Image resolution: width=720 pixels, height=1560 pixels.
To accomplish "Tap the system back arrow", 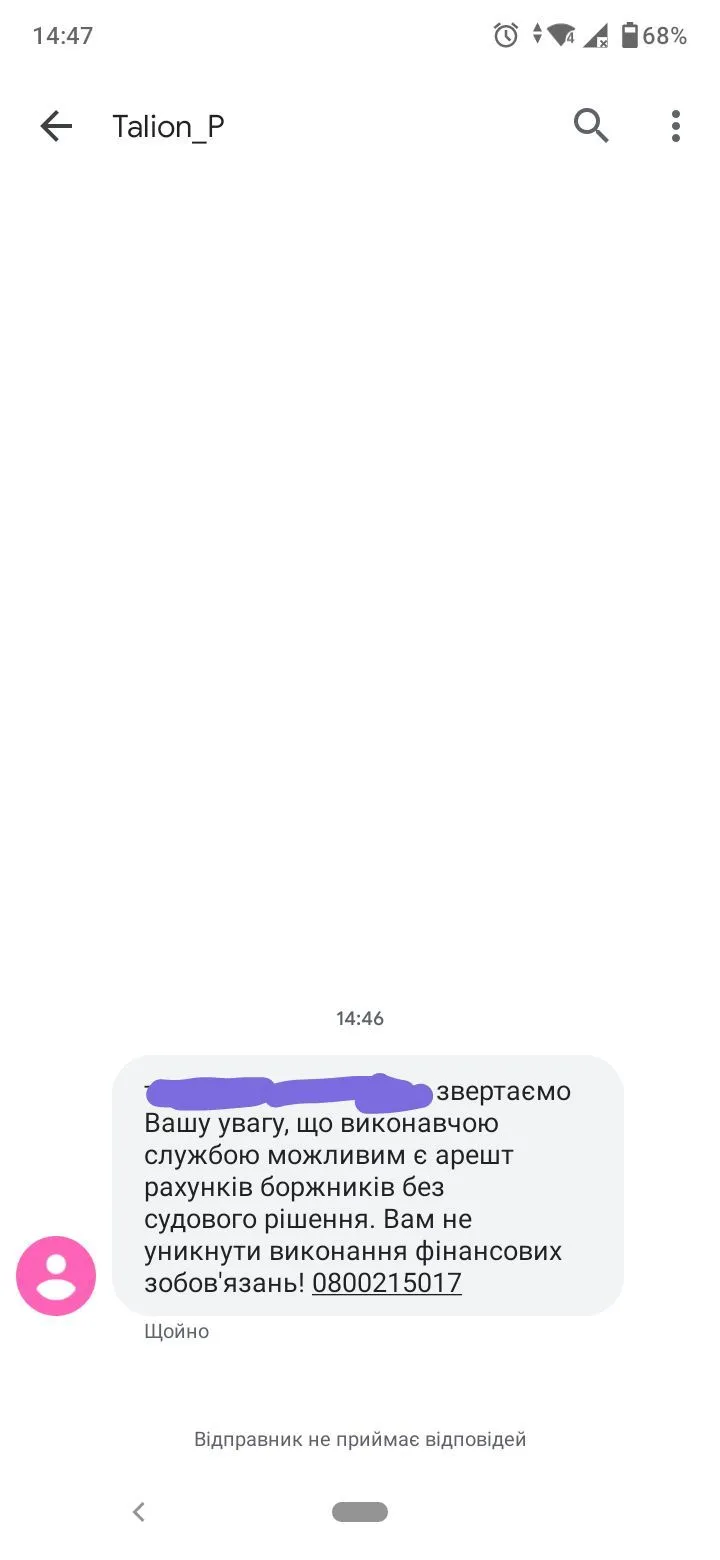I will click(x=139, y=1512).
